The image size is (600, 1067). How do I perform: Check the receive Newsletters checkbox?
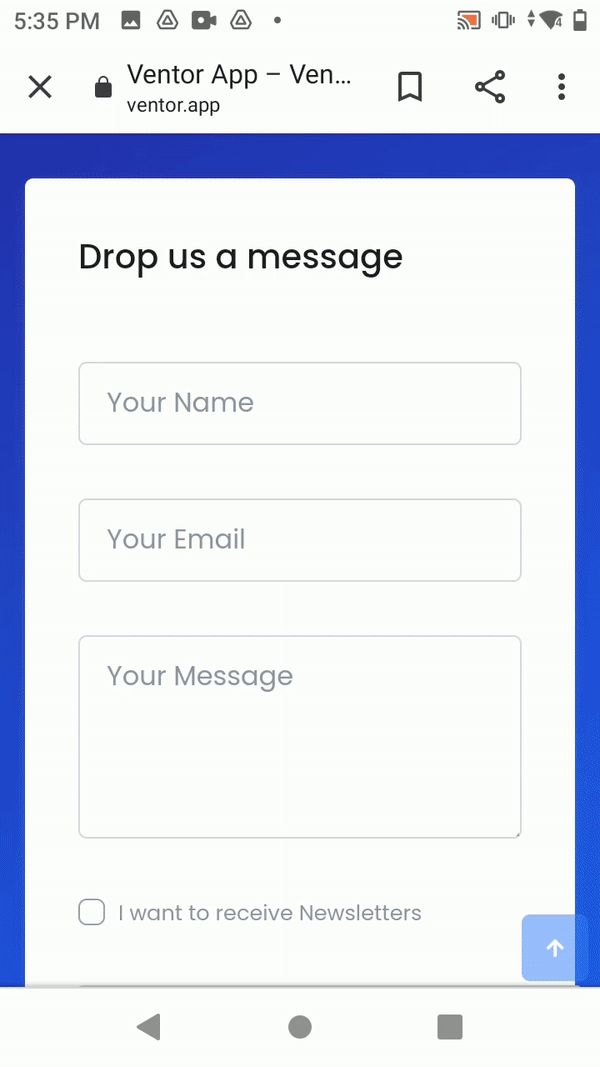[92, 912]
